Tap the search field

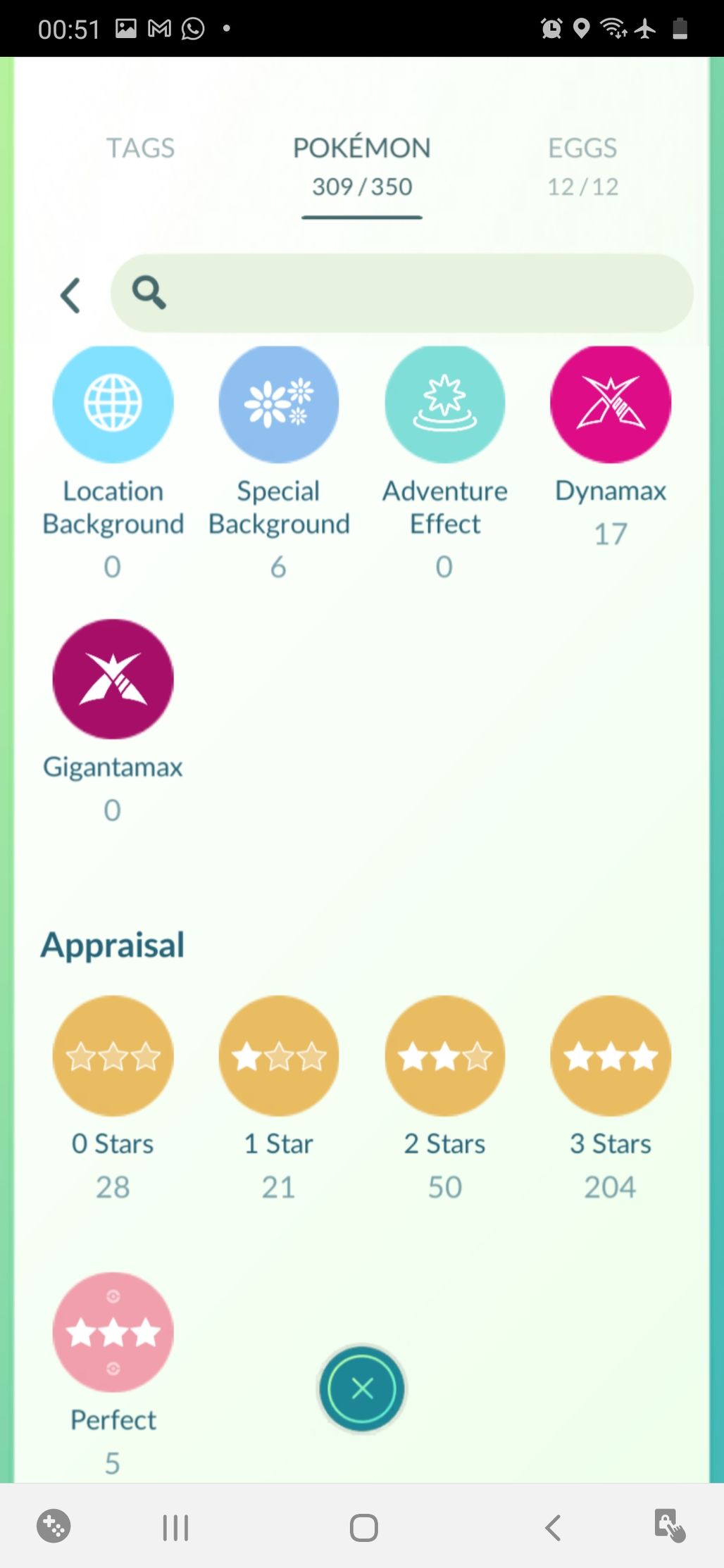pyautogui.click(x=402, y=294)
